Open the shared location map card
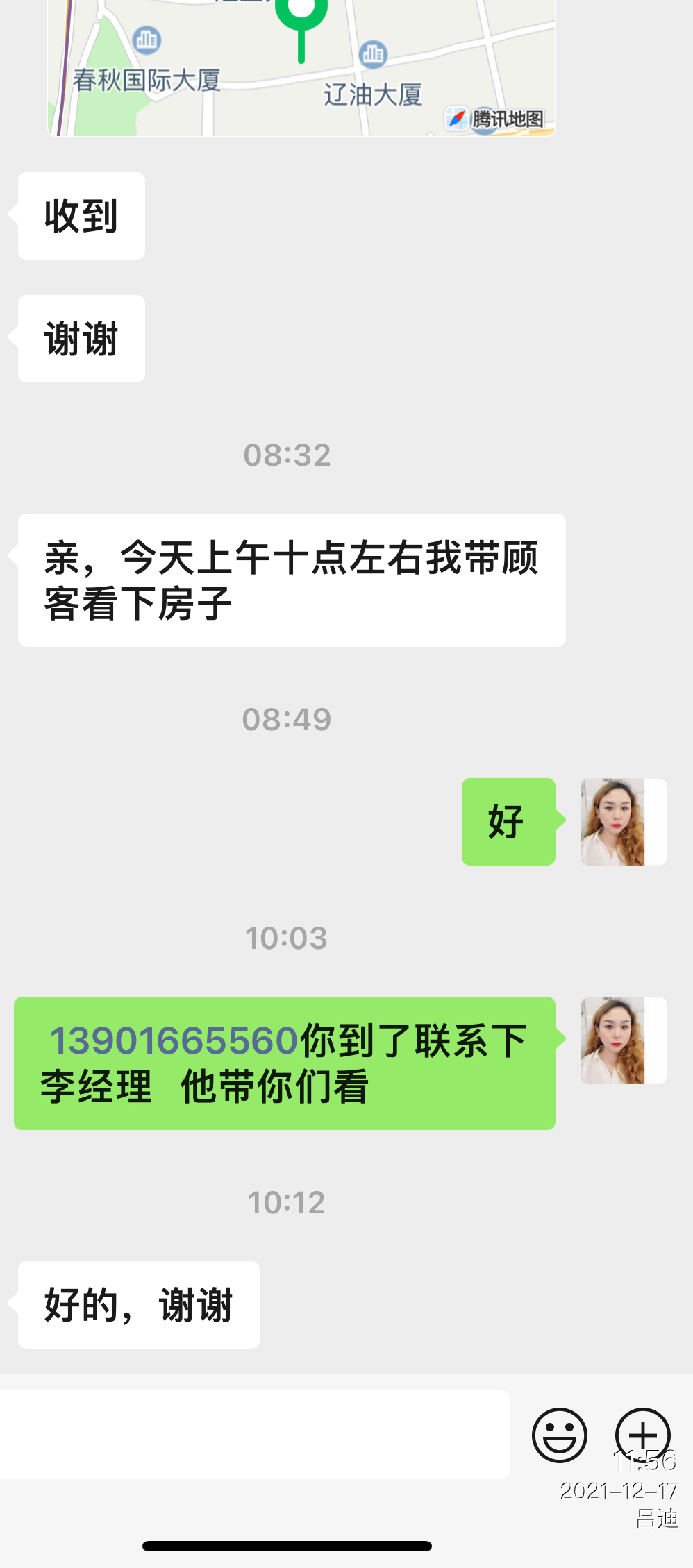 (x=301, y=69)
